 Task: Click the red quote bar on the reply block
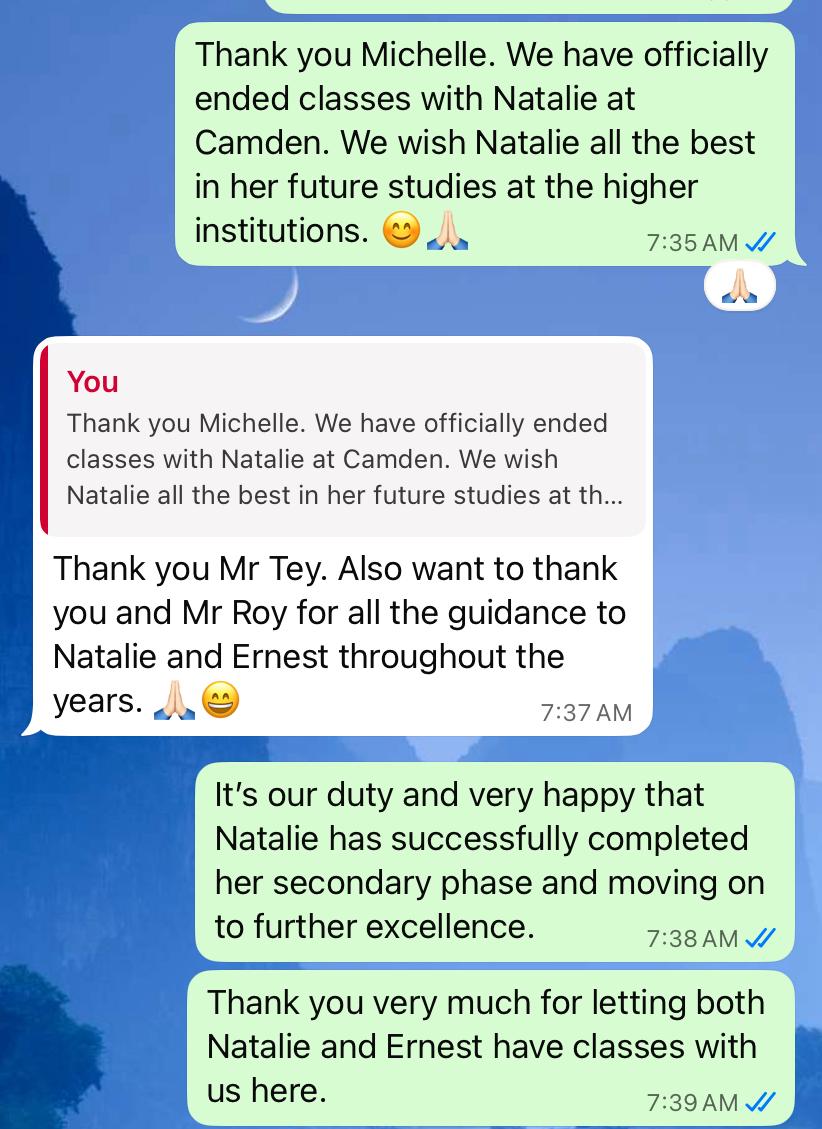click(45, 437)
